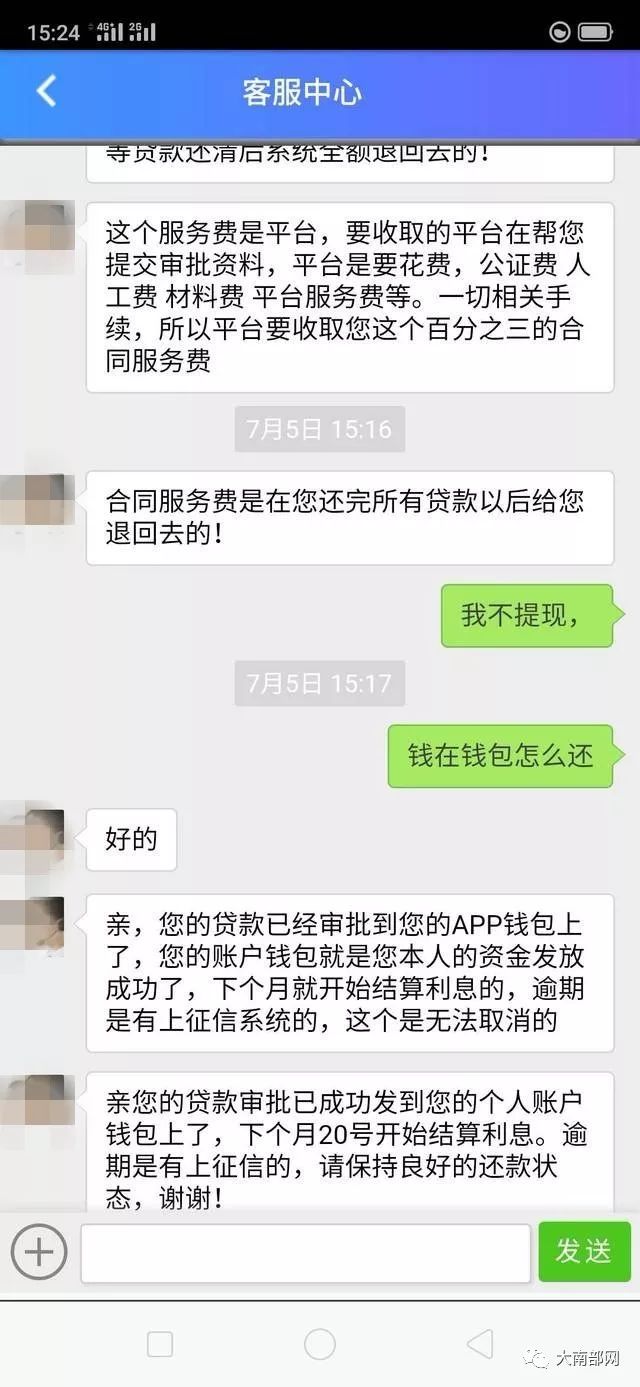This screenshot has height=1387, width=640.
Task: Open the plus attachment menu
Action: pos(39,1251)
